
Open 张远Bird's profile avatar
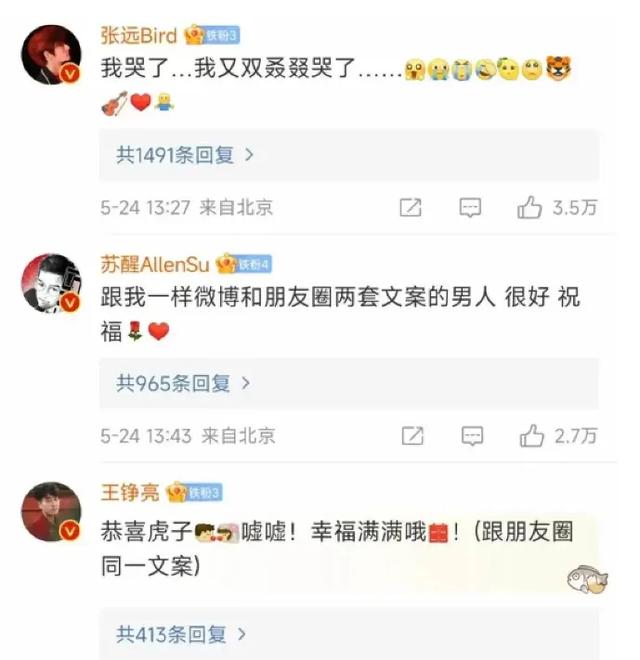(x=50, y=55)
